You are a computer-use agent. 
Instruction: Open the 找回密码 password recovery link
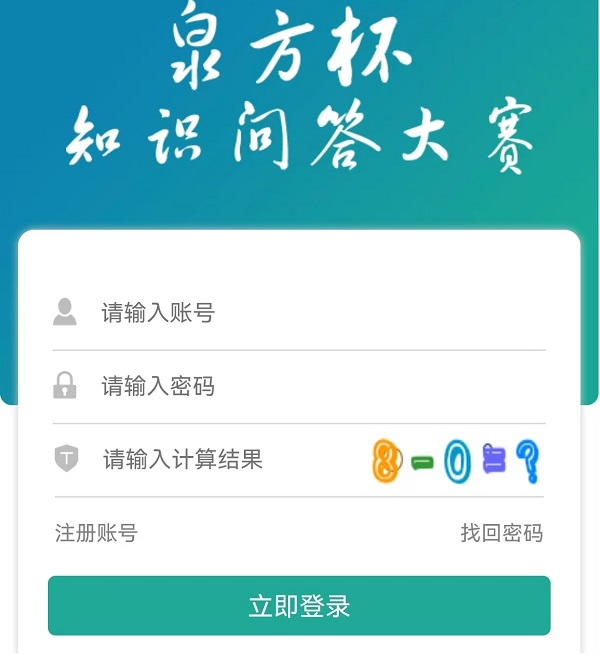501,533
